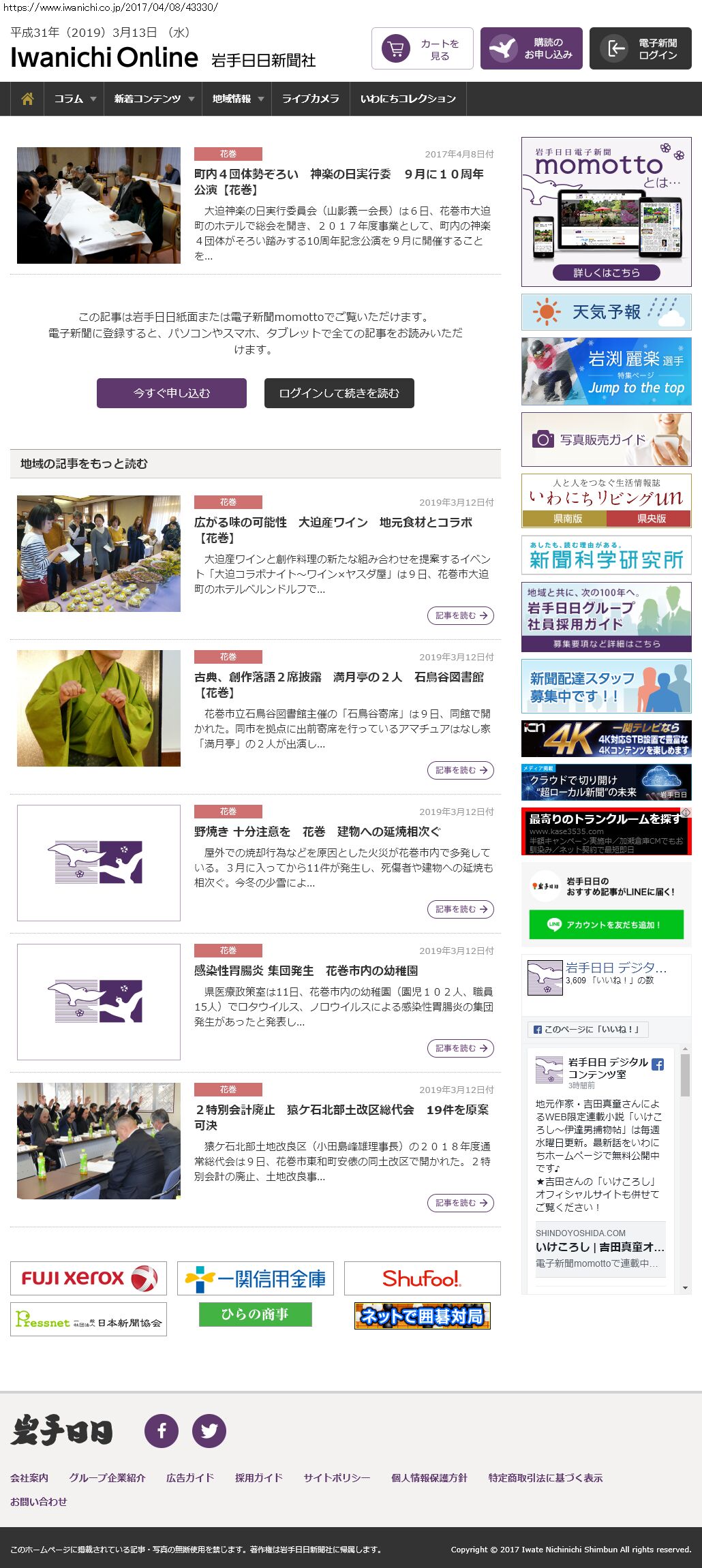This screenshot has height=1568, width=702.
Task: Open サイトポリシー footer link
Action: point(337,1477)
